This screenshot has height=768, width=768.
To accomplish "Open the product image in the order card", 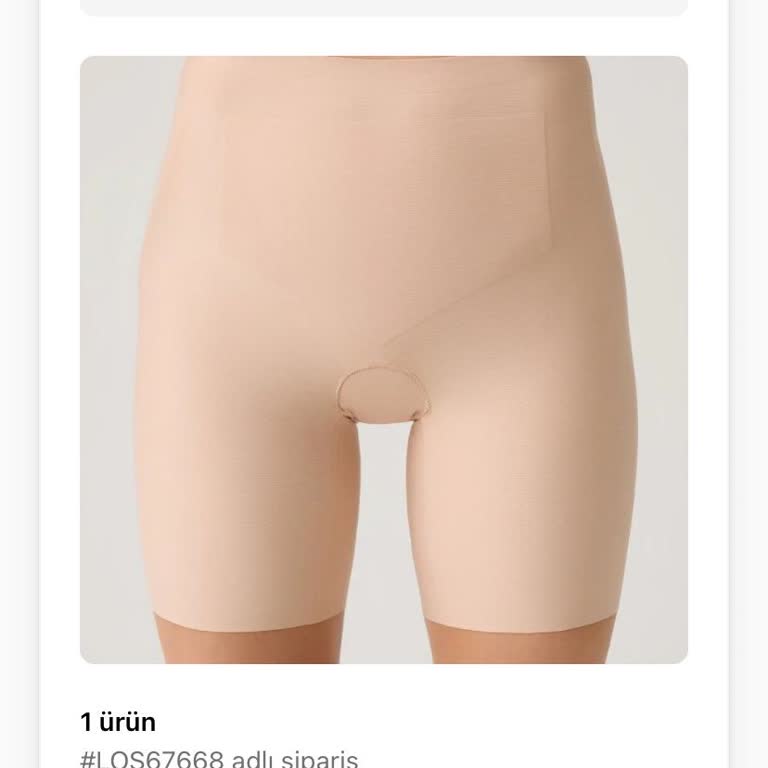I will [384, 360].
